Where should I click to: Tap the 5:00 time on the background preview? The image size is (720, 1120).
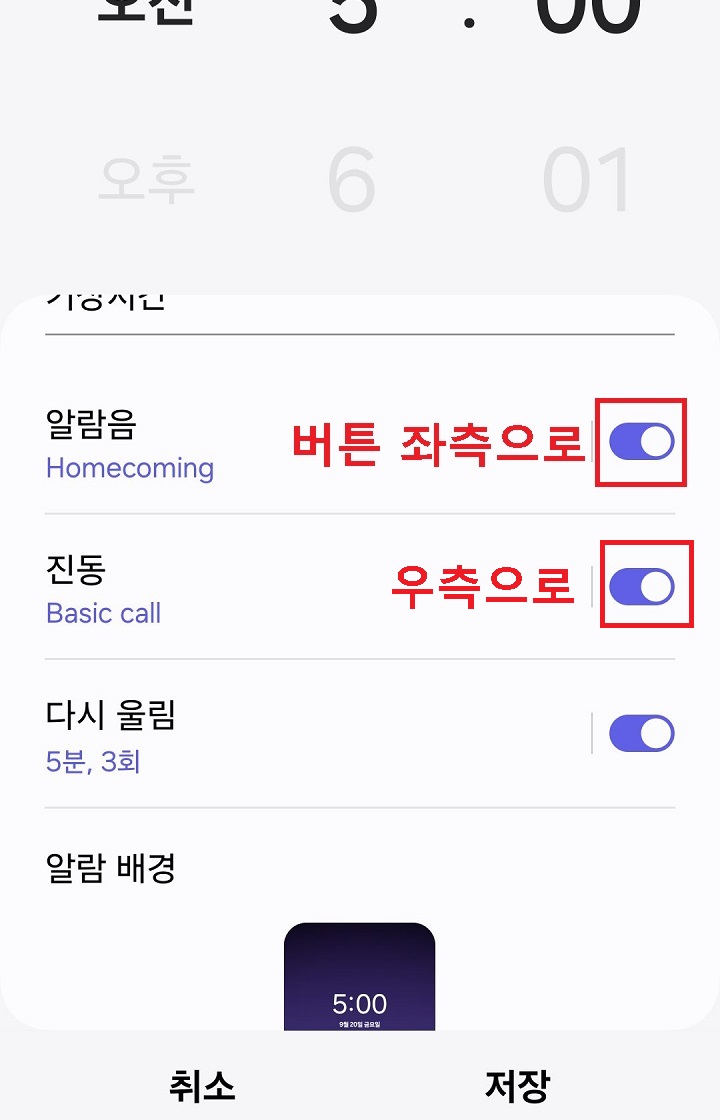click(360, 1003)
